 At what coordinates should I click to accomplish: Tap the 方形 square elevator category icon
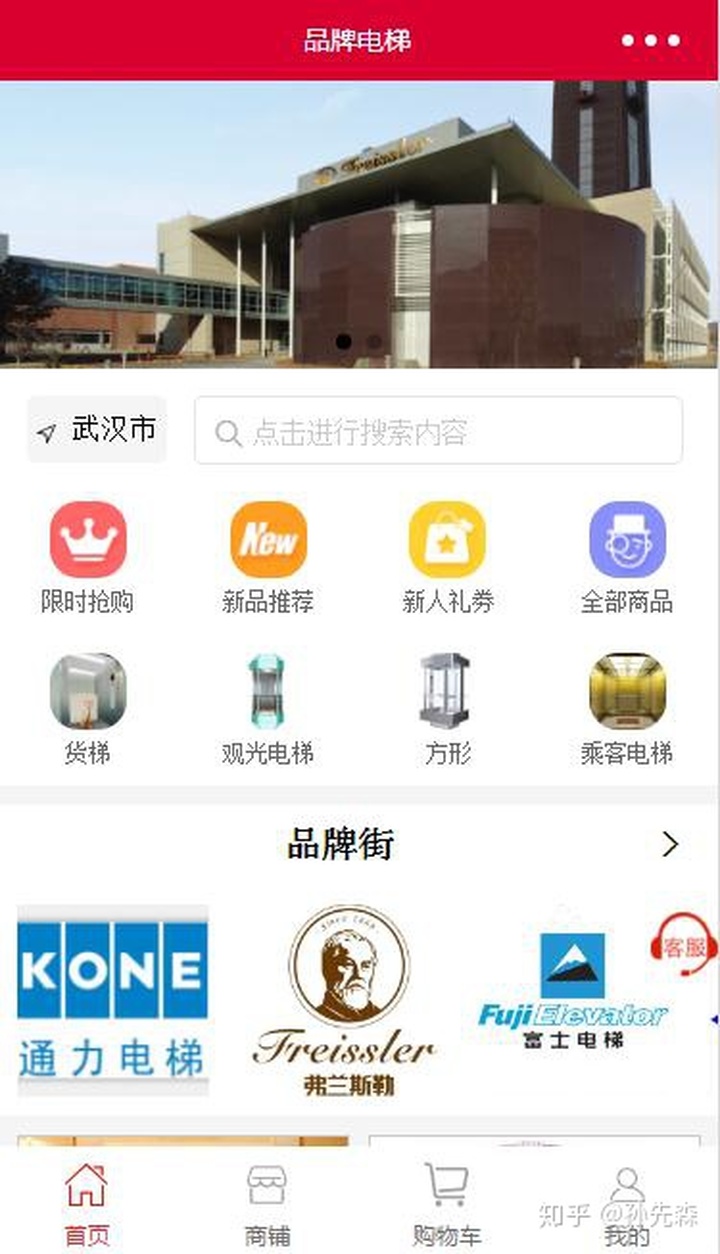coord(448,690)
